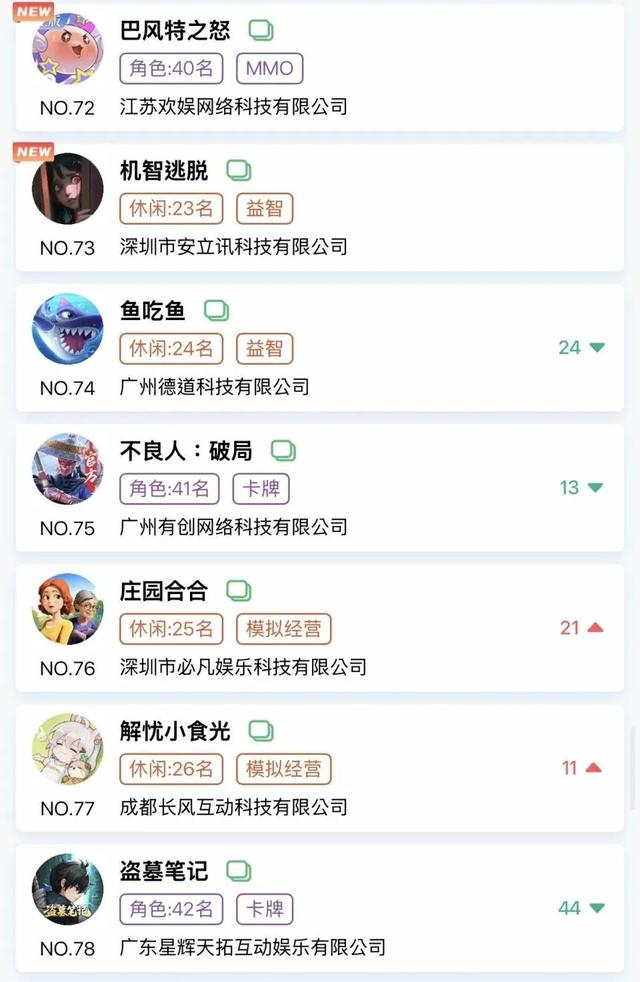The width and height of the screenshot is (640, 982).
Task: Open the 巴风特之怒 game card
Action: (450, 70)
